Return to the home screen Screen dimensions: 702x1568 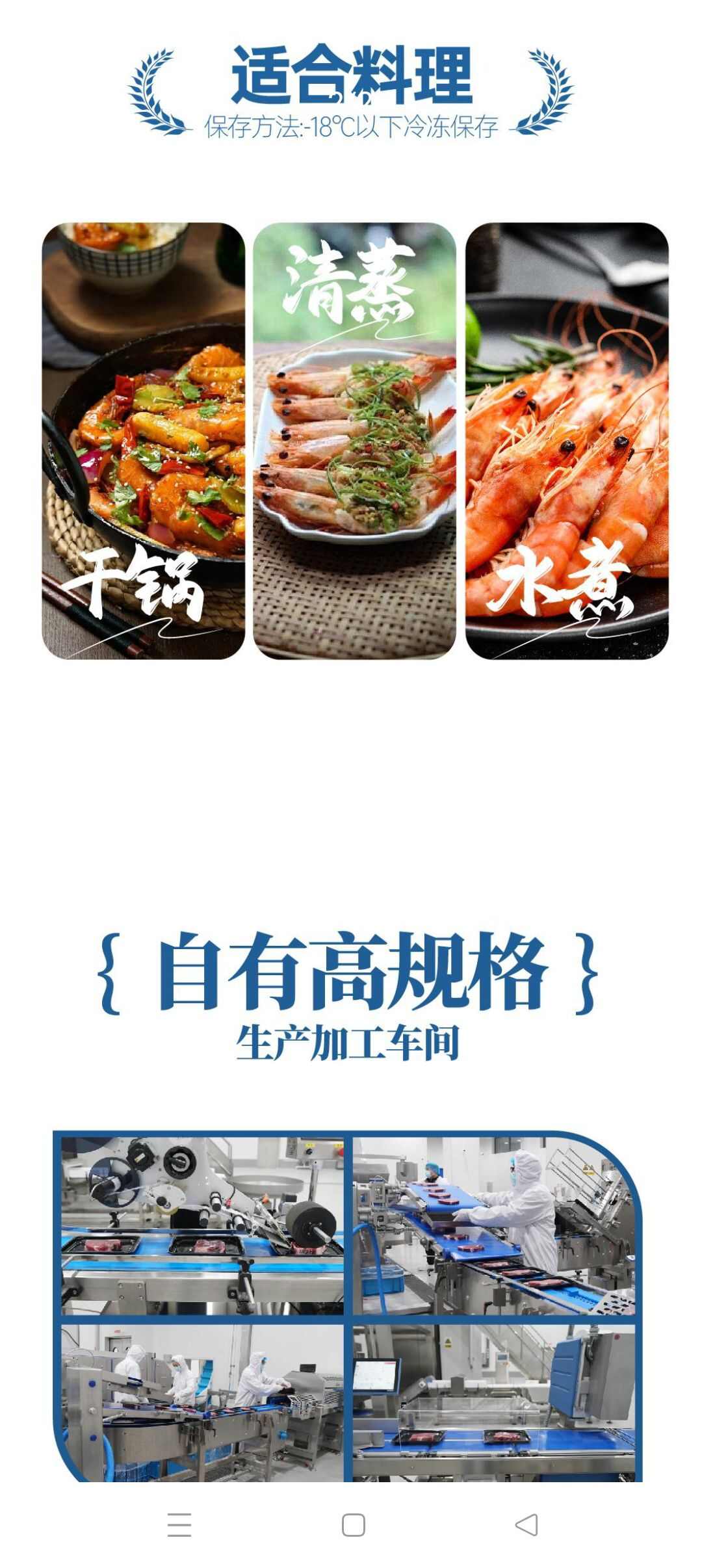point(353,1524)
